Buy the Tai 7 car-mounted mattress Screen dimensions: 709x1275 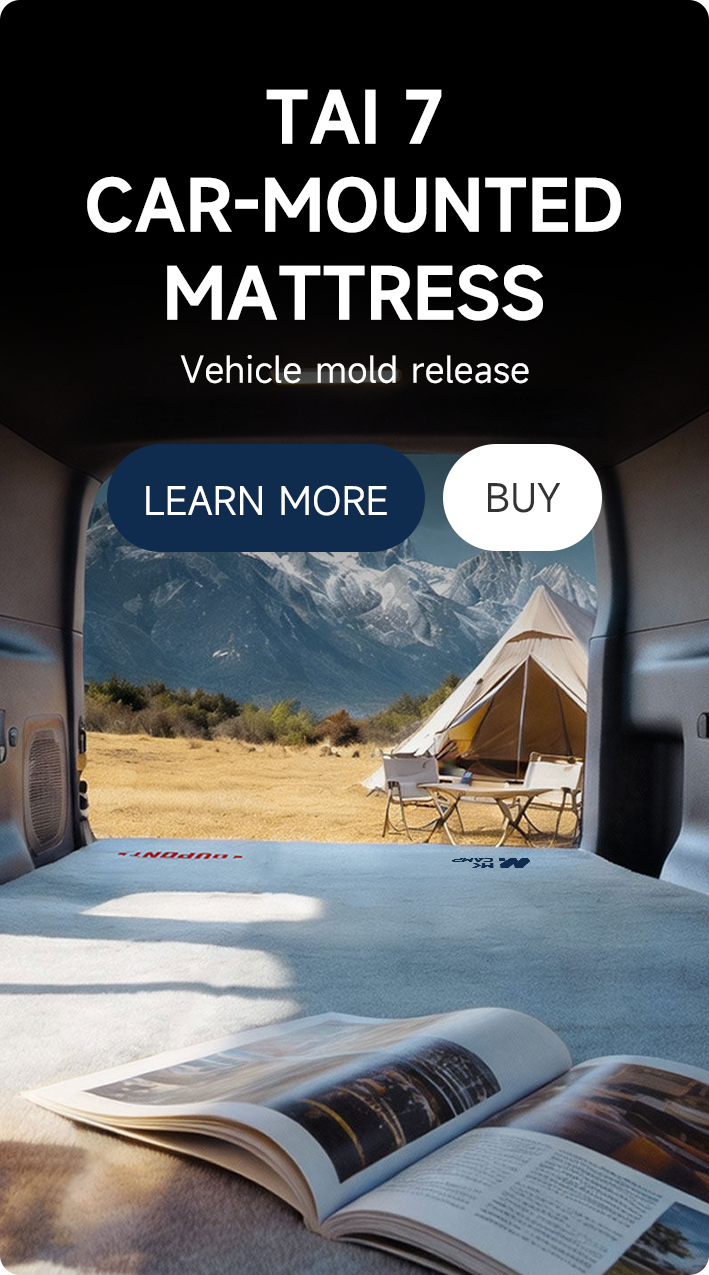click(522, 498)
